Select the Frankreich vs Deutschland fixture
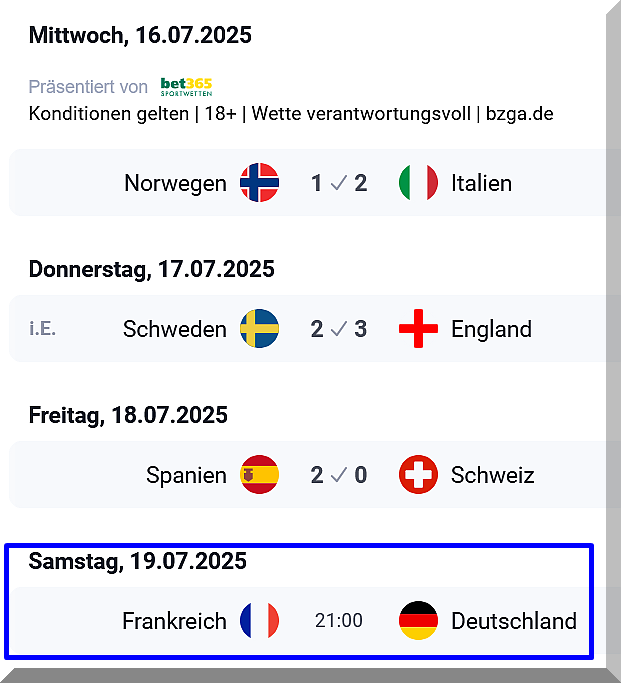The height and width of the screenshot is (683, 621). [338, 621]
